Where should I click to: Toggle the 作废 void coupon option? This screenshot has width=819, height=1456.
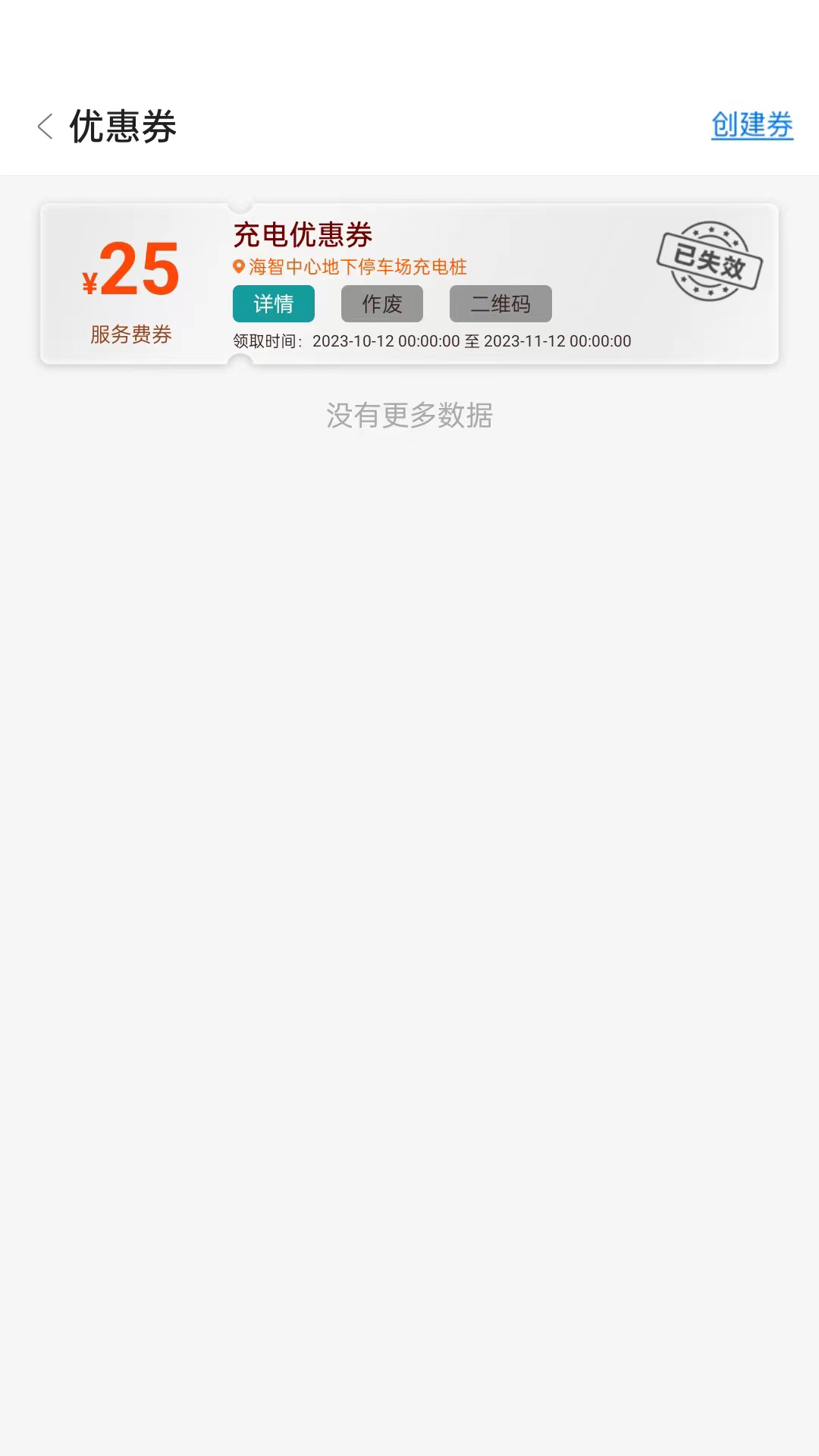pos(382,303)
